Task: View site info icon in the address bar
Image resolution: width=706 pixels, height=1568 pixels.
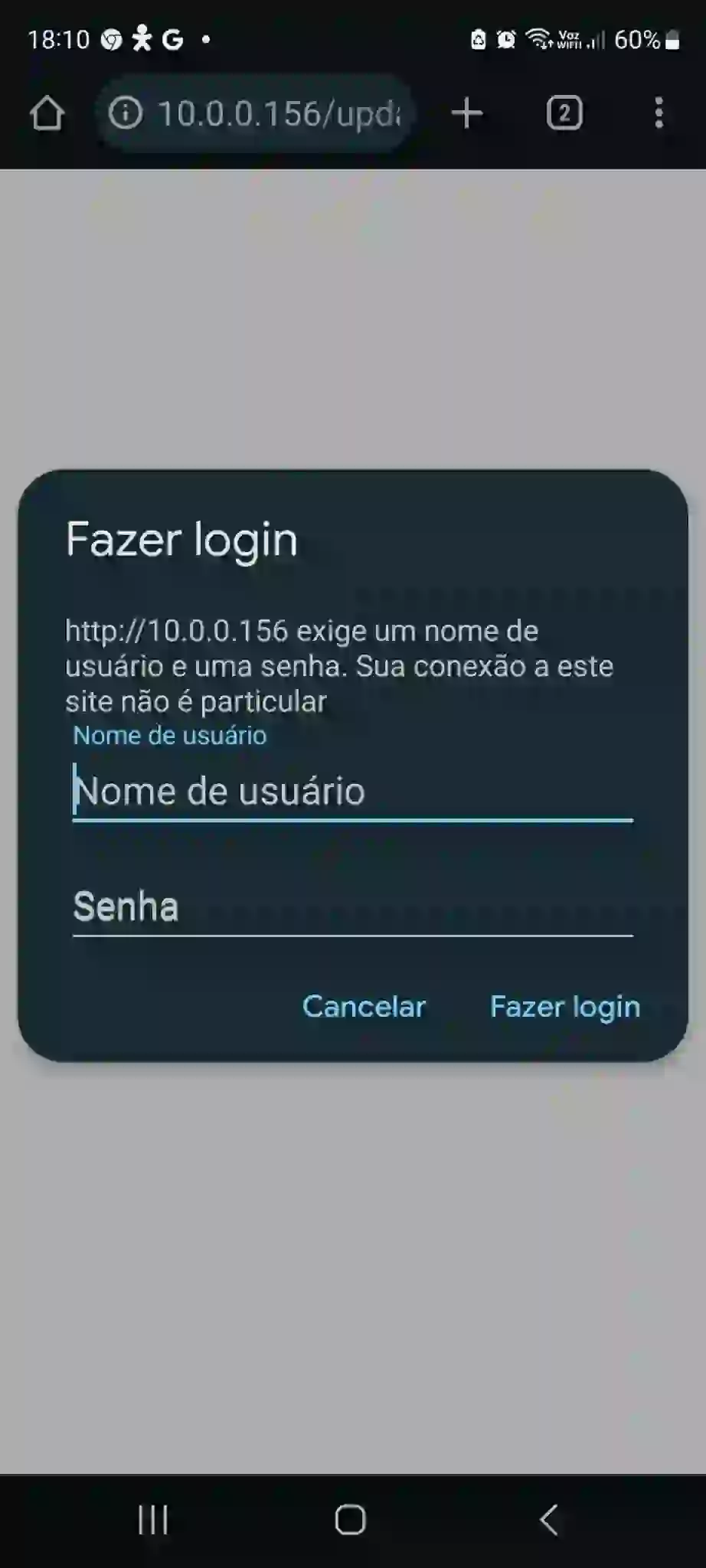Action: [126, 113]
